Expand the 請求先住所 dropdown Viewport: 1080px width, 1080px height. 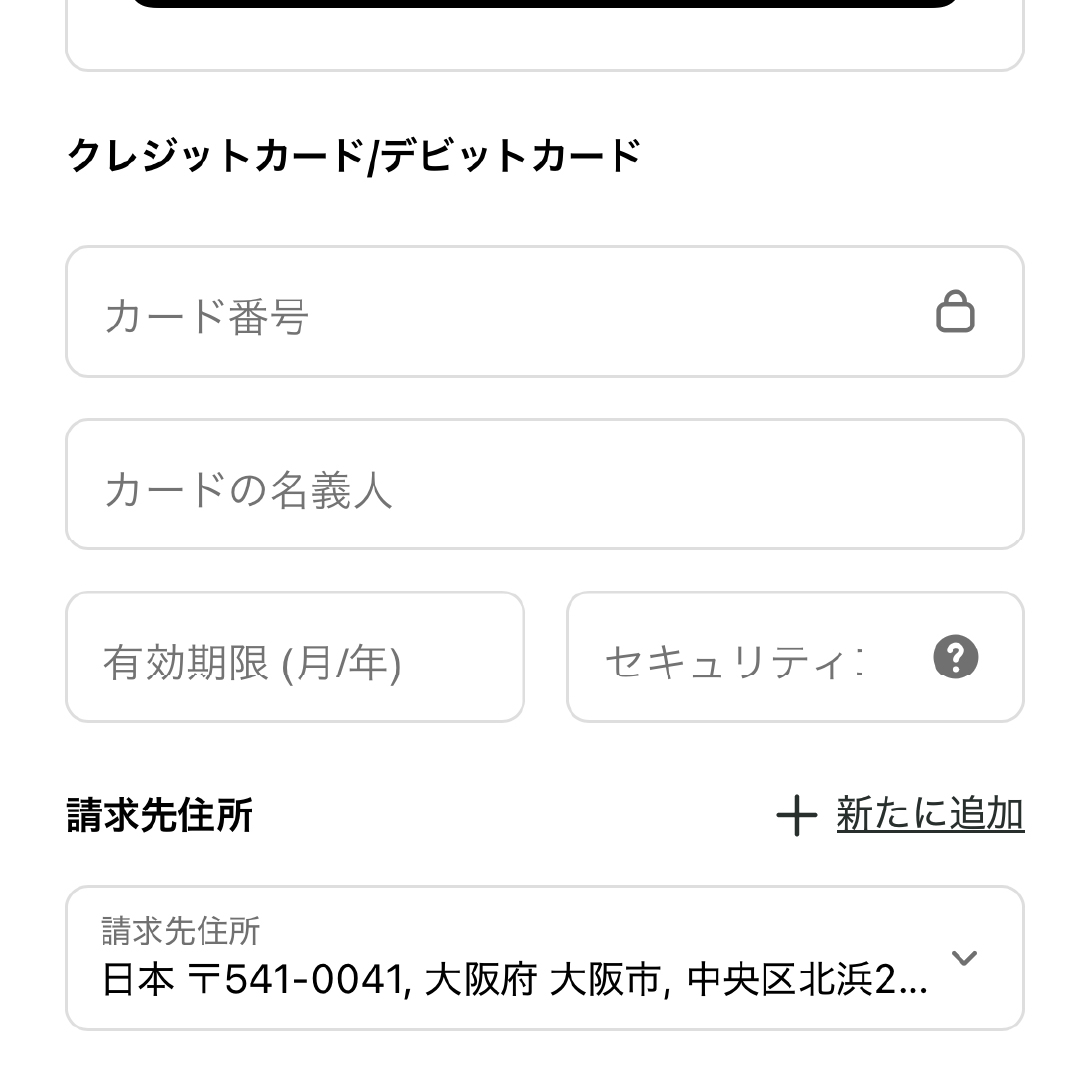pyautogui.click(x=545, y=958)
